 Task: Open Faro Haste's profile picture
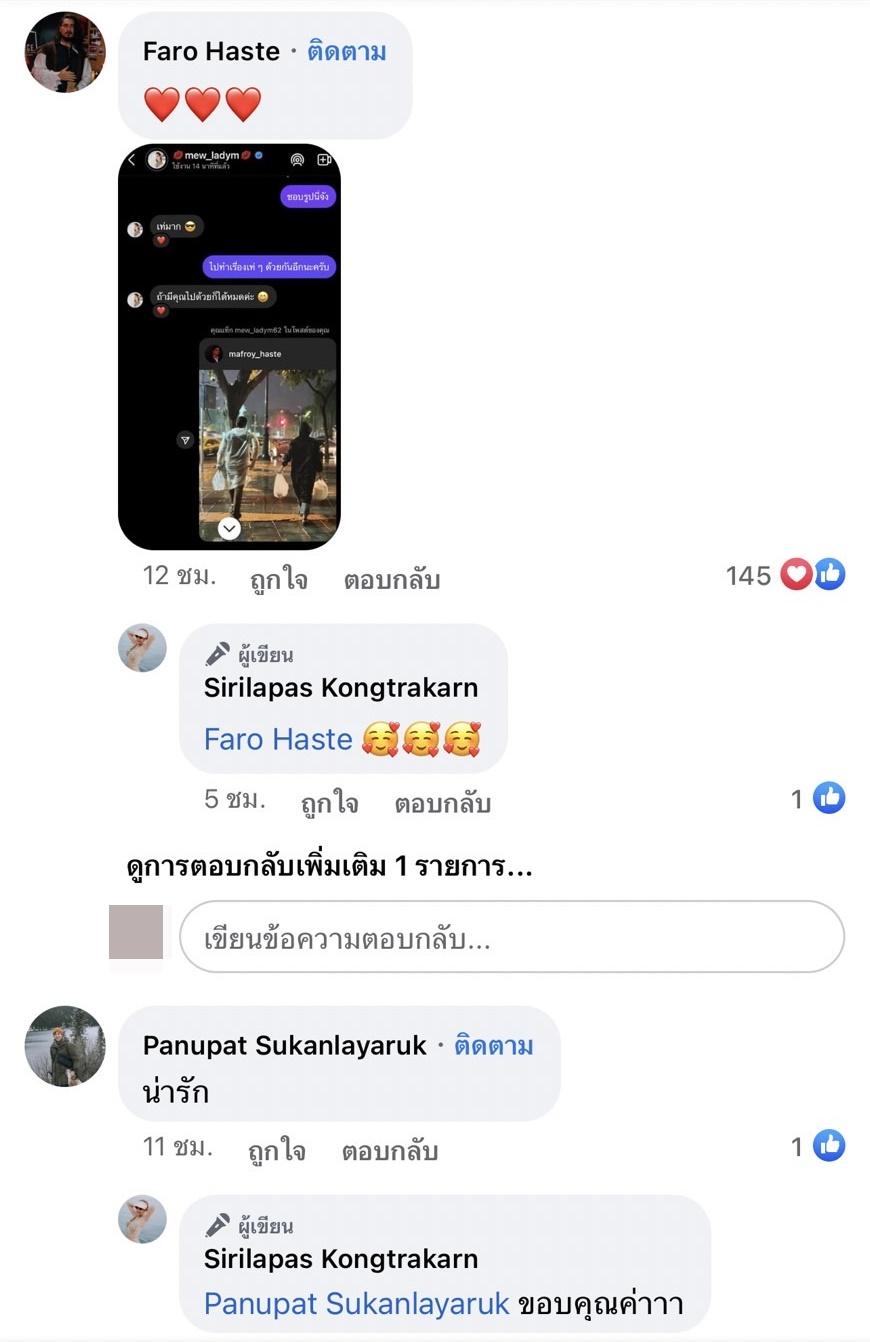[x=65, y=52]
